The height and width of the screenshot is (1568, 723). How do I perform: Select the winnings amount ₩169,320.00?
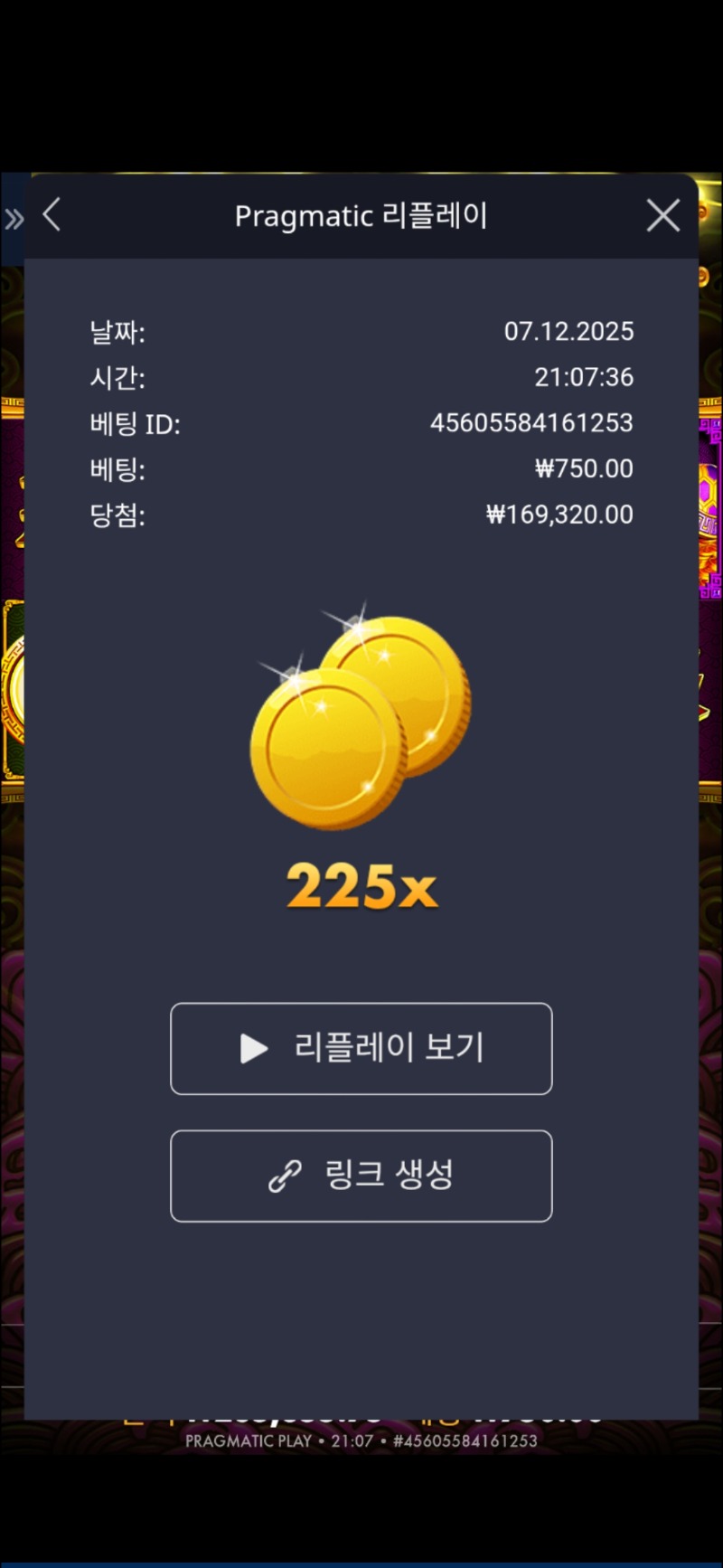click(559, 514)
